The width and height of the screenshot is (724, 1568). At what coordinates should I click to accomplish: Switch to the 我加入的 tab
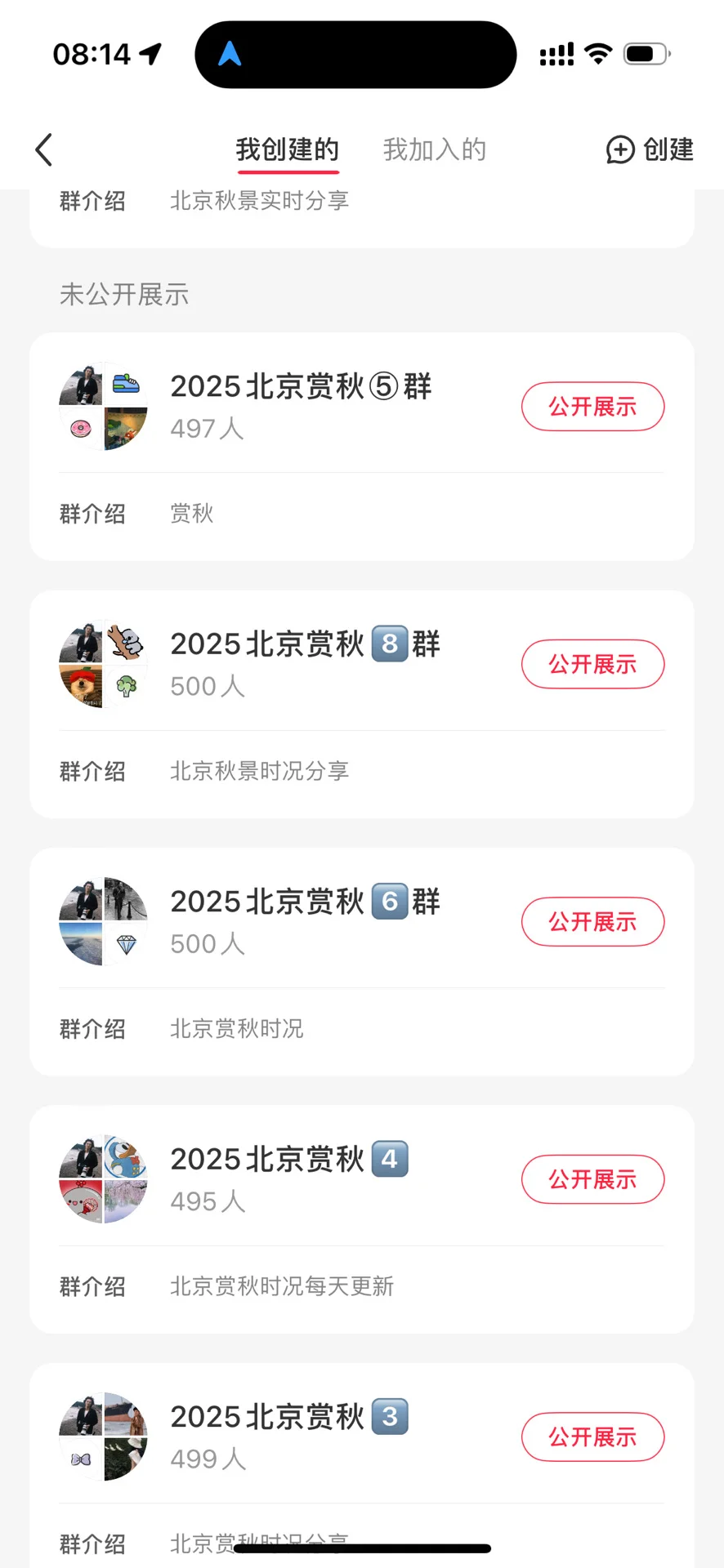[434, 150]
